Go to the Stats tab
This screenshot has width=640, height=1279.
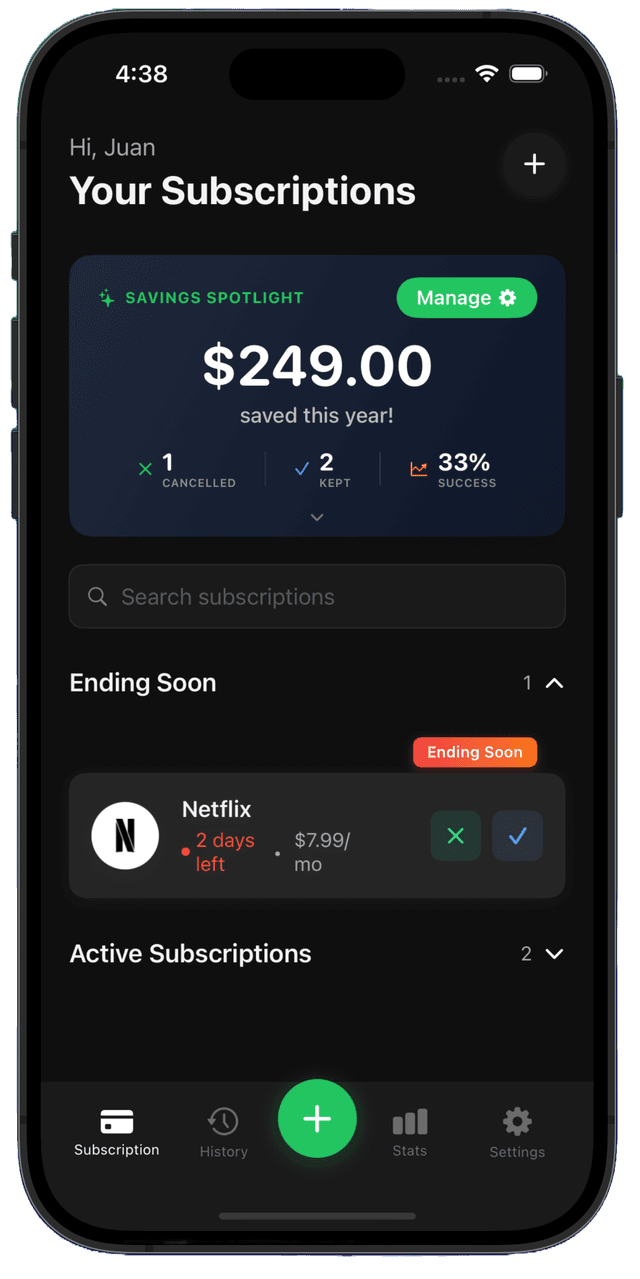(410, 1132)
